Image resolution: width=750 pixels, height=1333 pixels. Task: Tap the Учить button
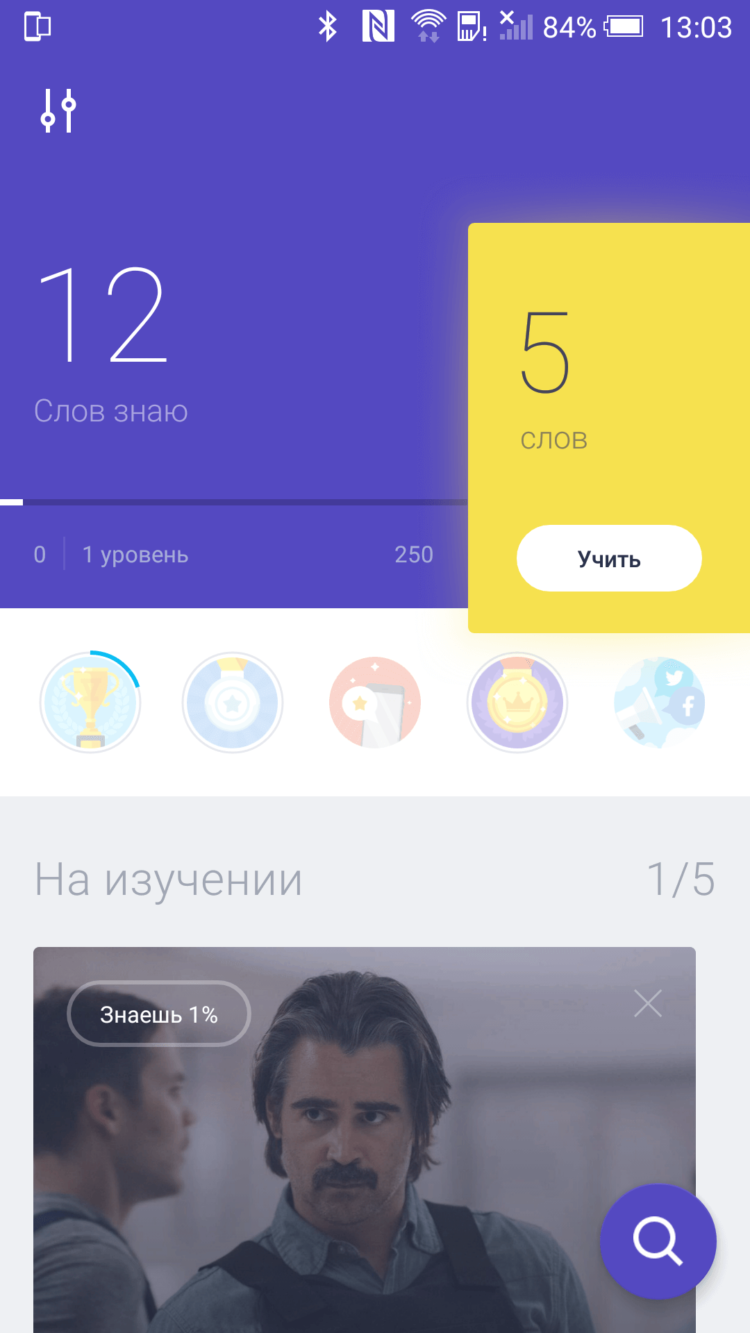coord(609,559)
